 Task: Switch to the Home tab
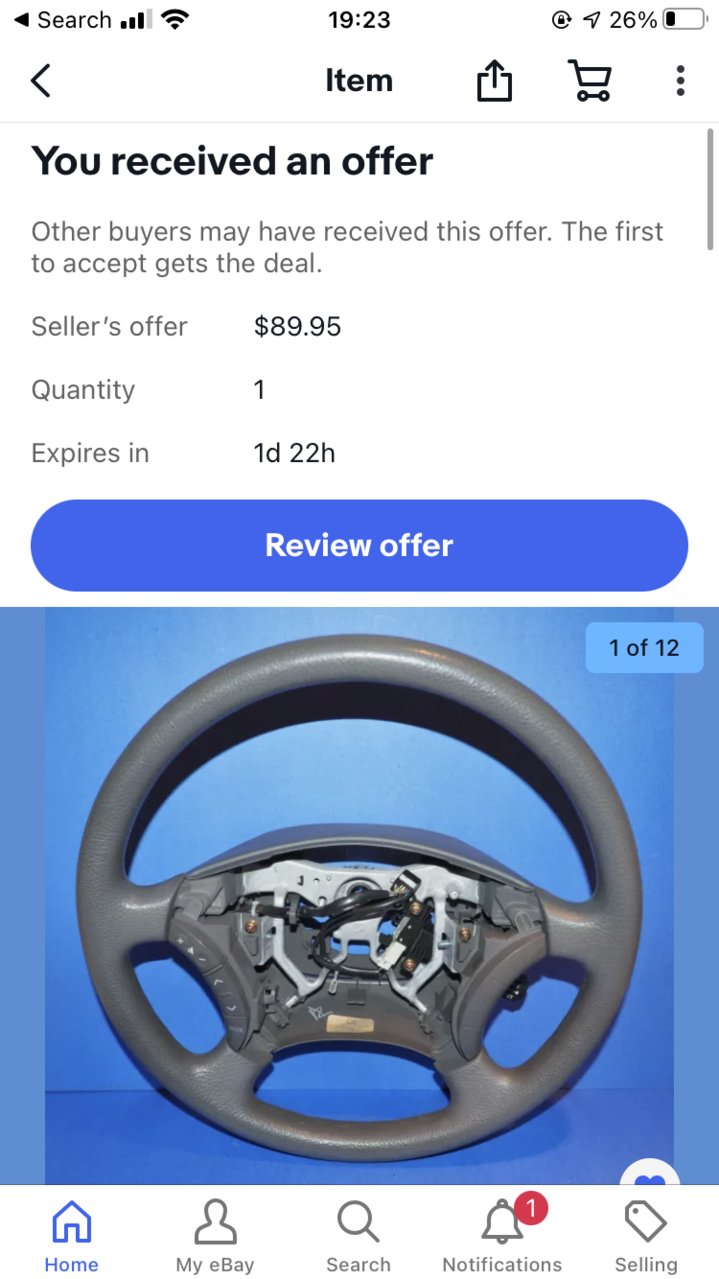71,1235
